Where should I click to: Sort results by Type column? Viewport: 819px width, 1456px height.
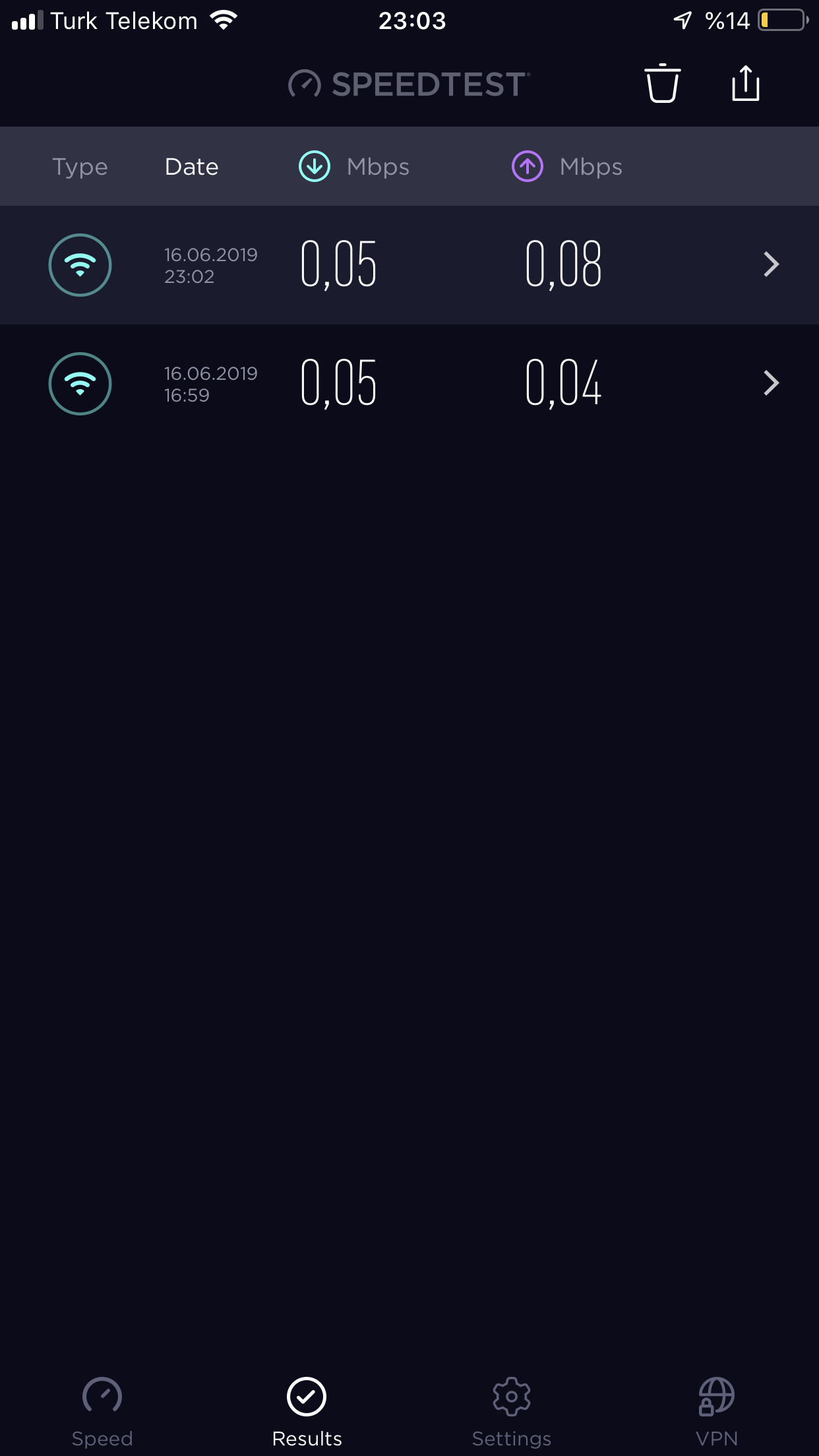click(80, 167)
